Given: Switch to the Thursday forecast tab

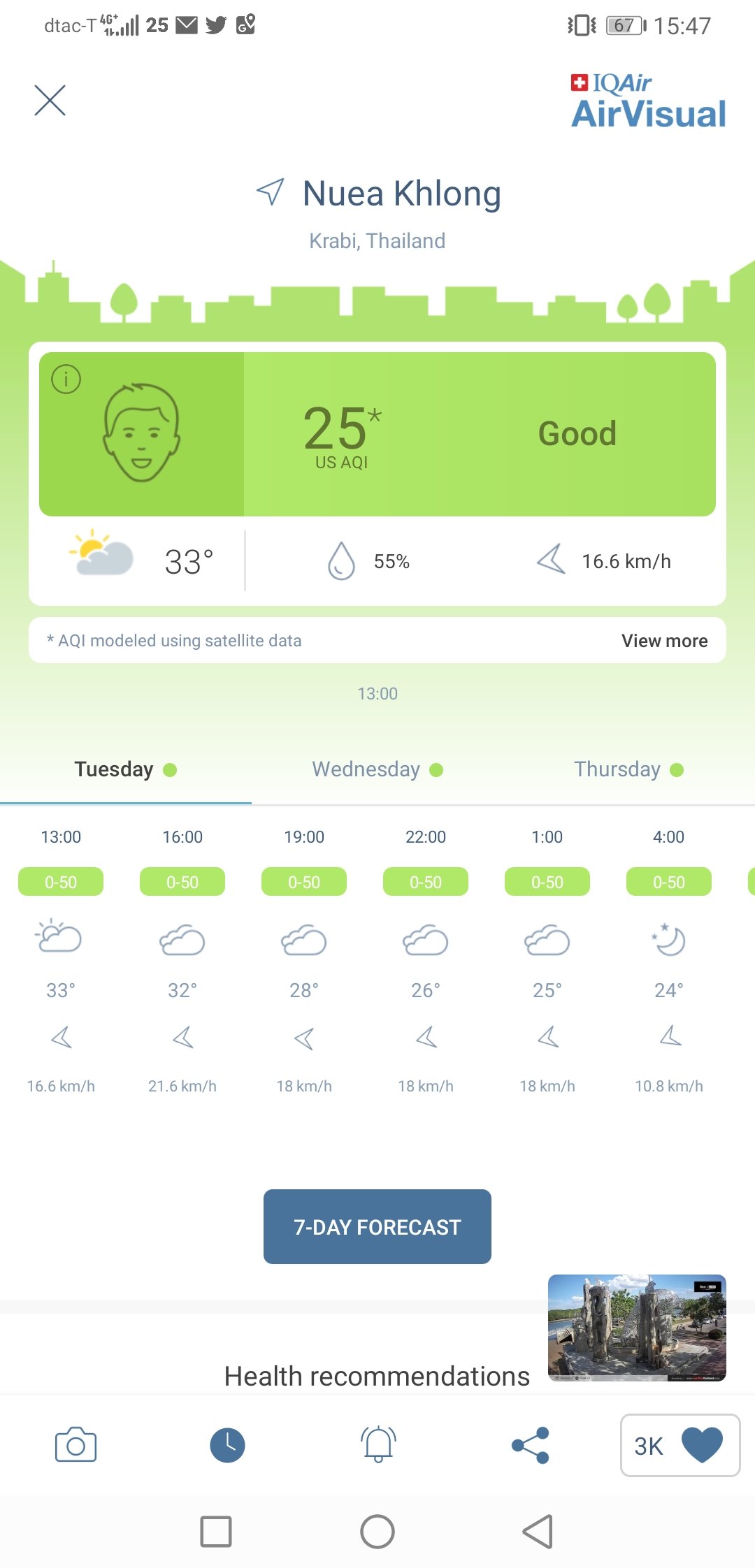Looking at the screenshot, I should 629,769.
